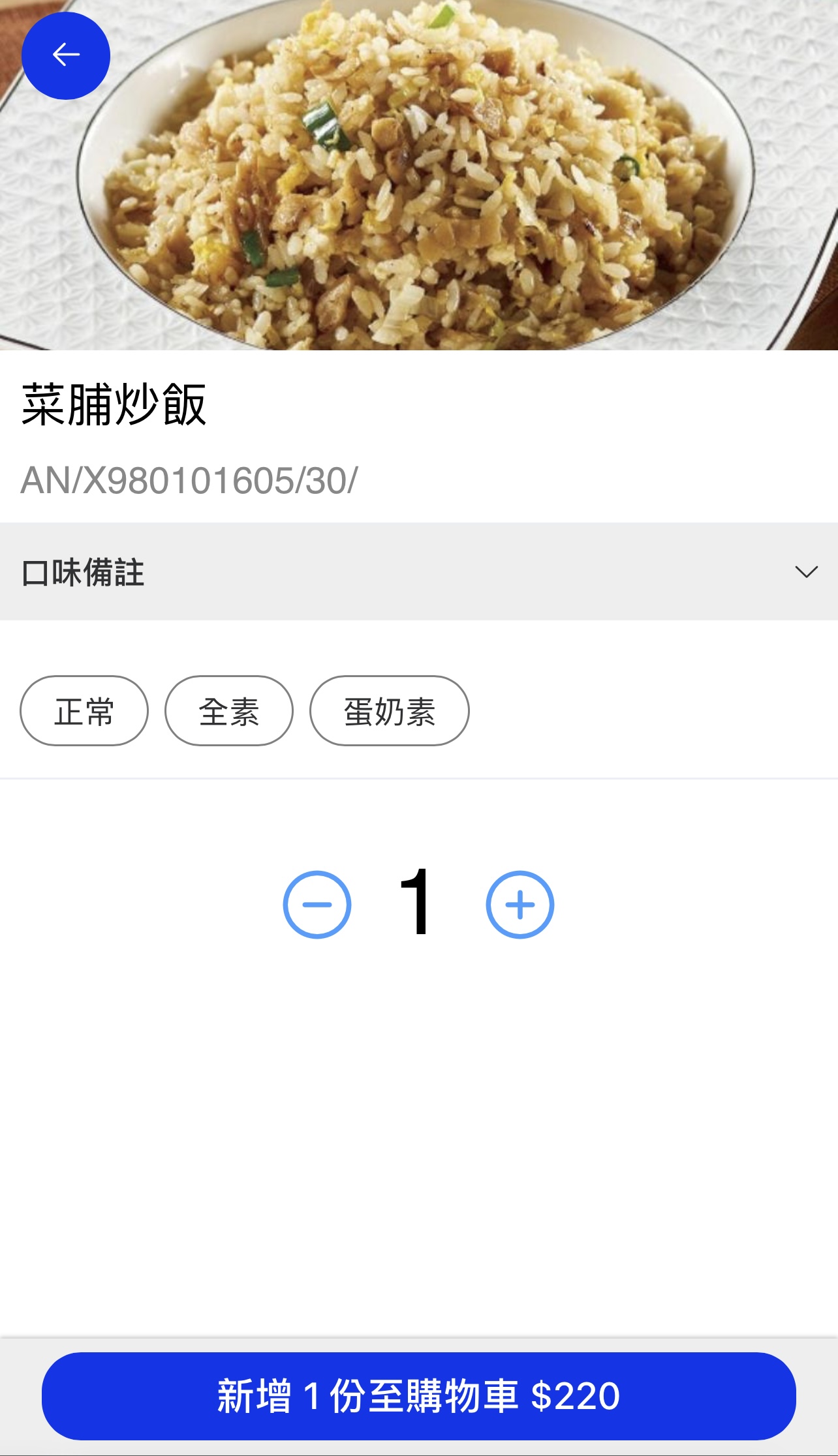Decrease quantity with the minus button
Viewport: 838px width, 1456px height.
click(317, 905)
